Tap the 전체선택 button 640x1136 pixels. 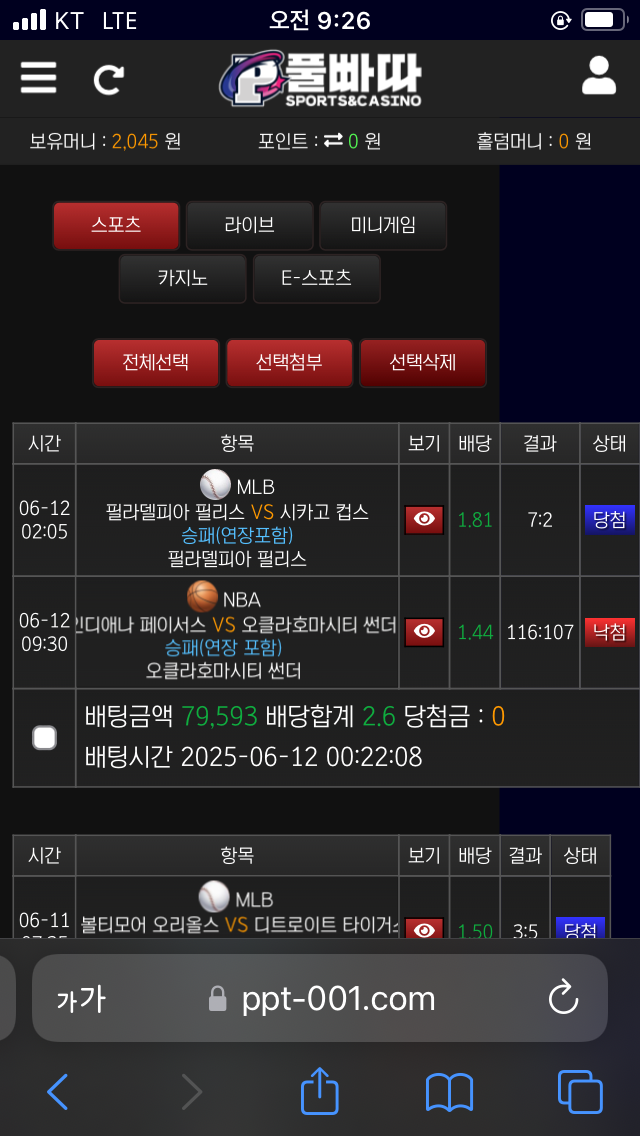point(156,362)
